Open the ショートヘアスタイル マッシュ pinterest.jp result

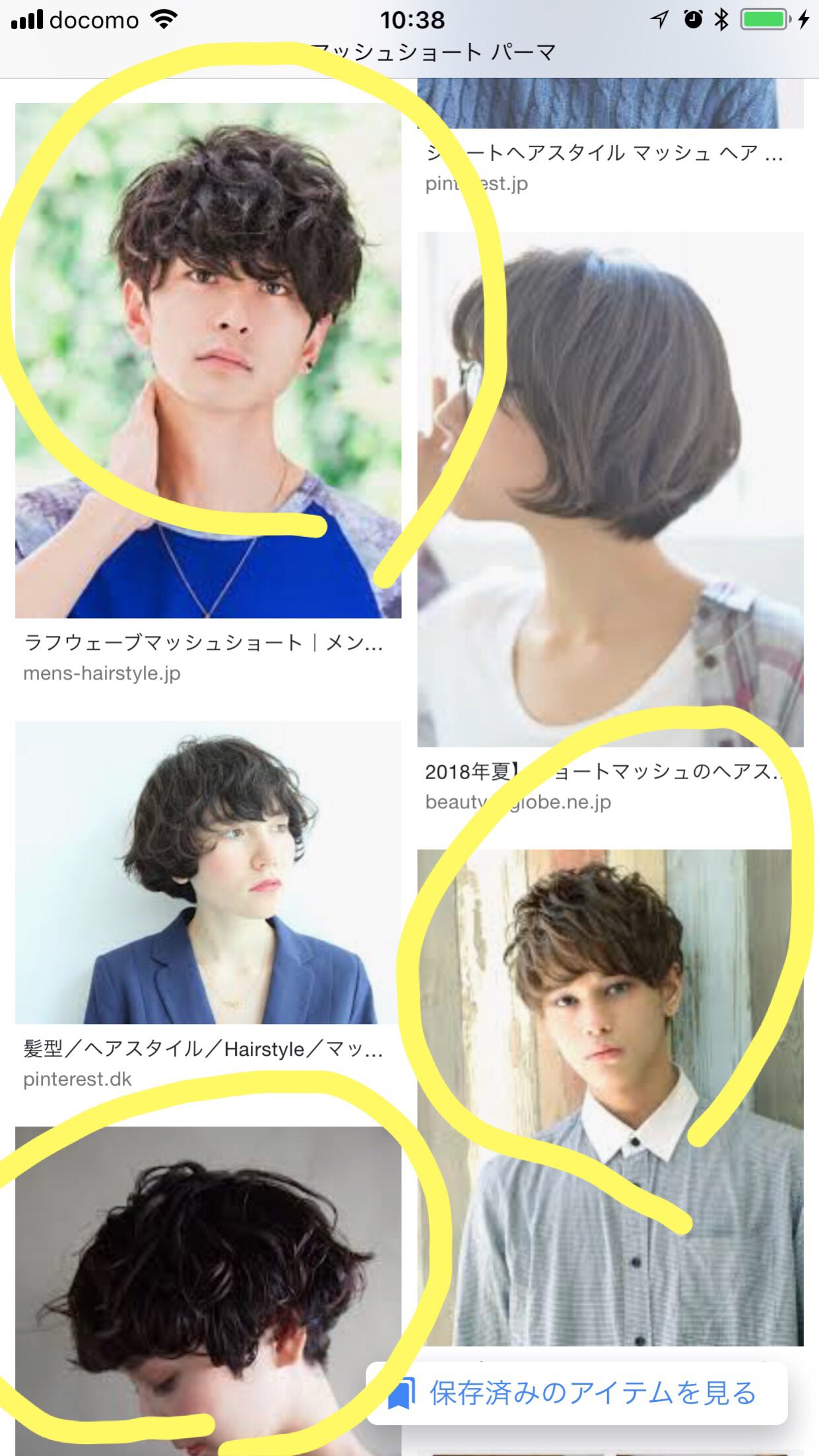pyautogui.click(x=604, y=153)
